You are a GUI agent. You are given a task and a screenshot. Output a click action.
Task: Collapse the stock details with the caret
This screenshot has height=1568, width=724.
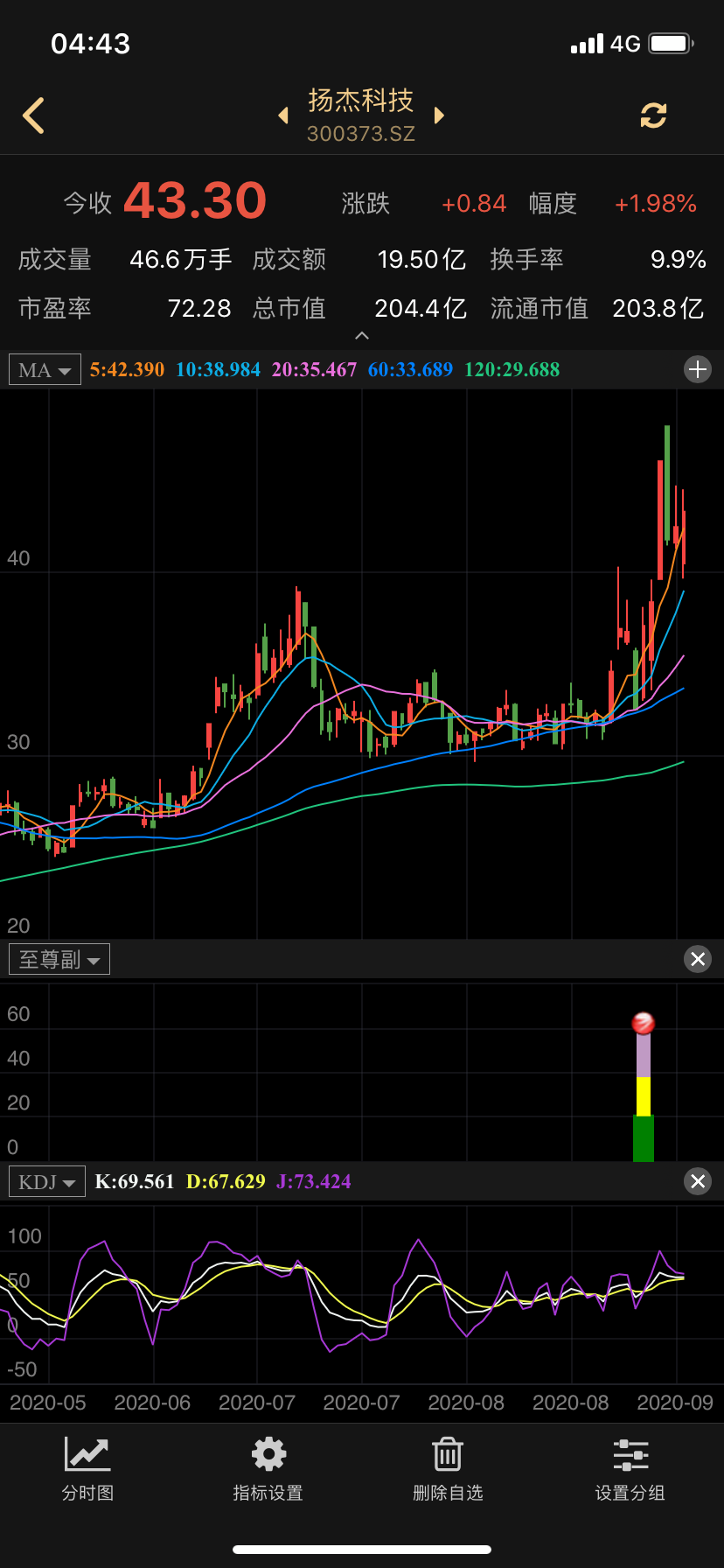click(362, 334)
